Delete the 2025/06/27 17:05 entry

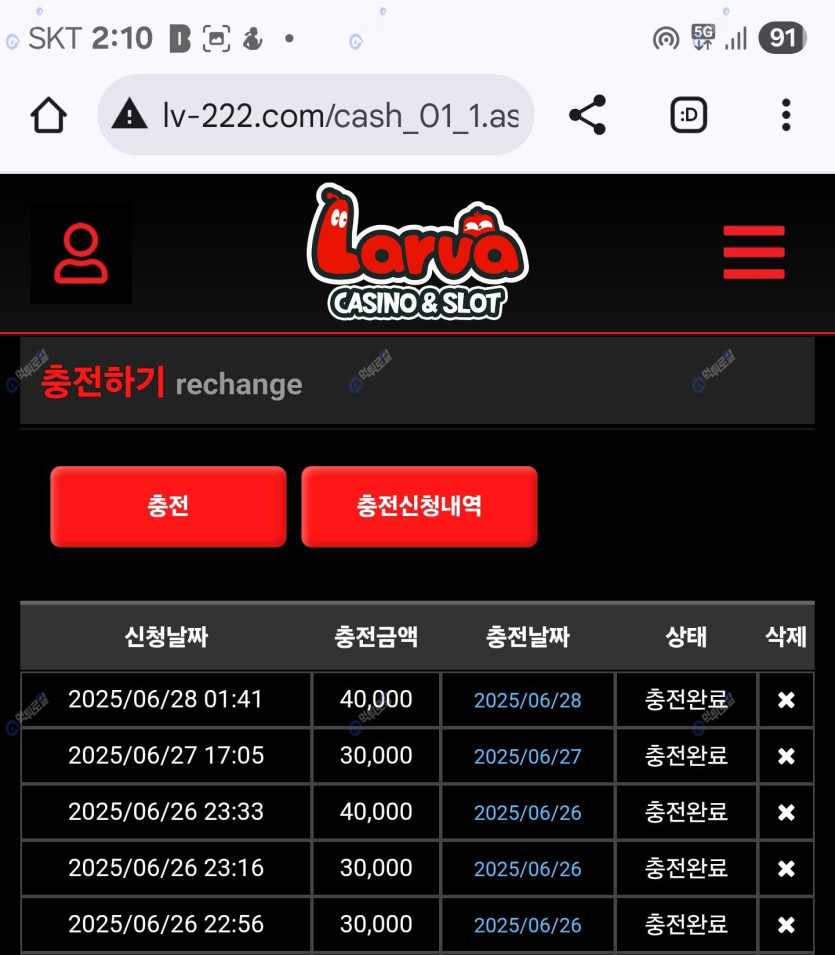click(x=786, y=756)
